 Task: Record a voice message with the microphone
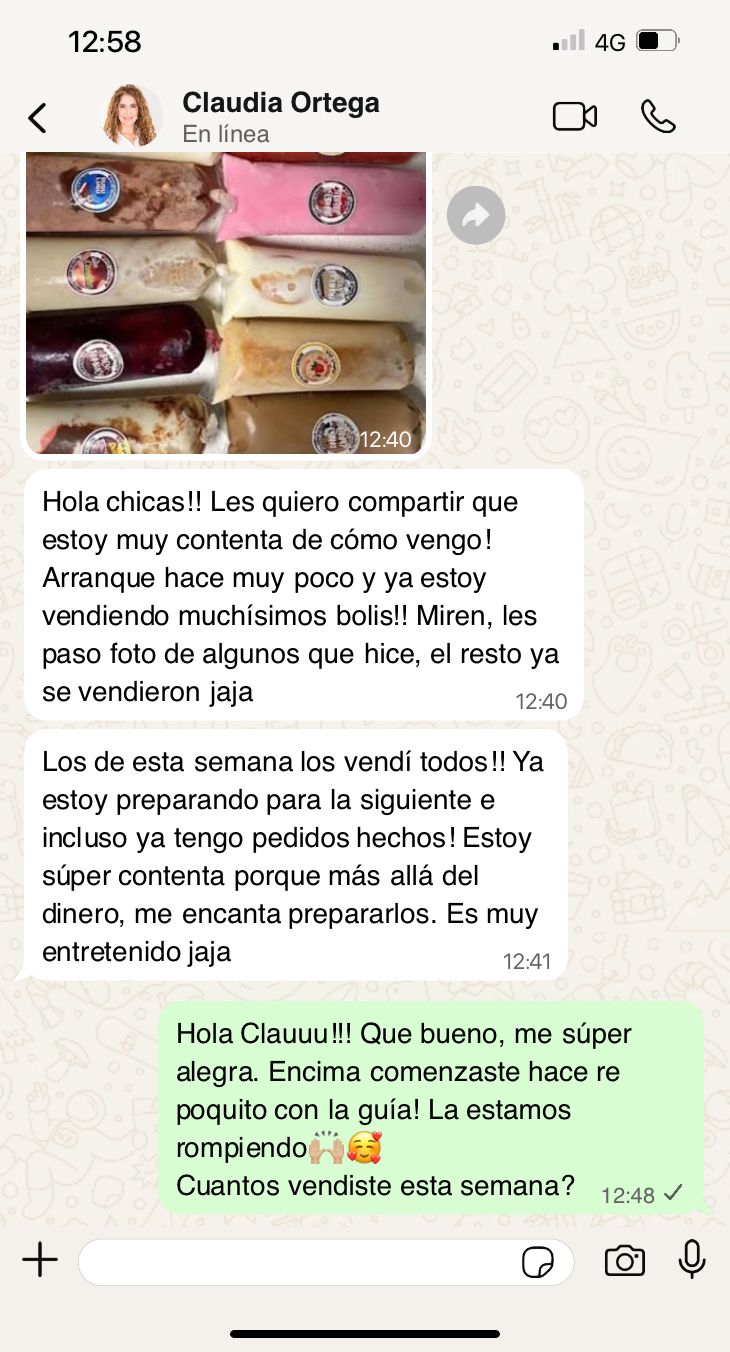pyautogui.click(x=692, y=1260)
